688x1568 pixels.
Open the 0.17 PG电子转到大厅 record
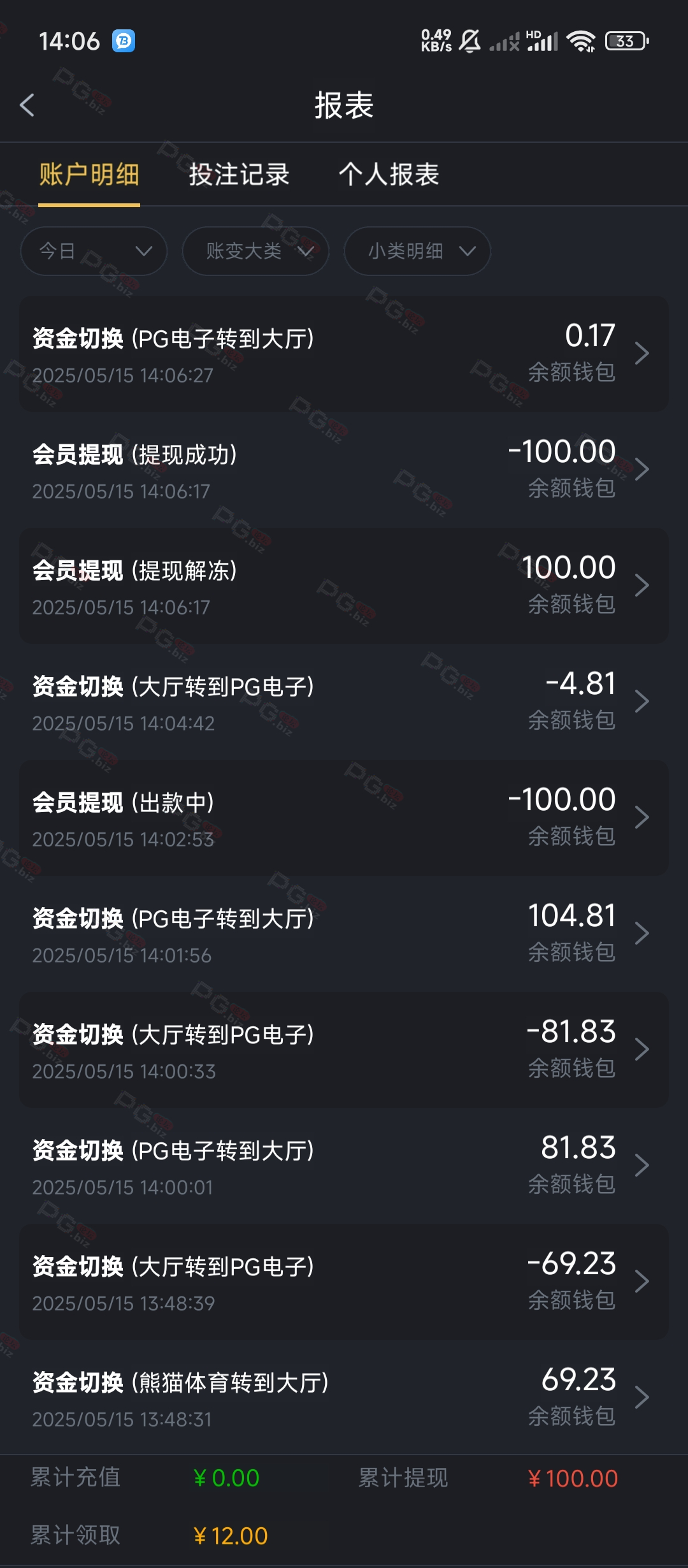pos(344,354)
